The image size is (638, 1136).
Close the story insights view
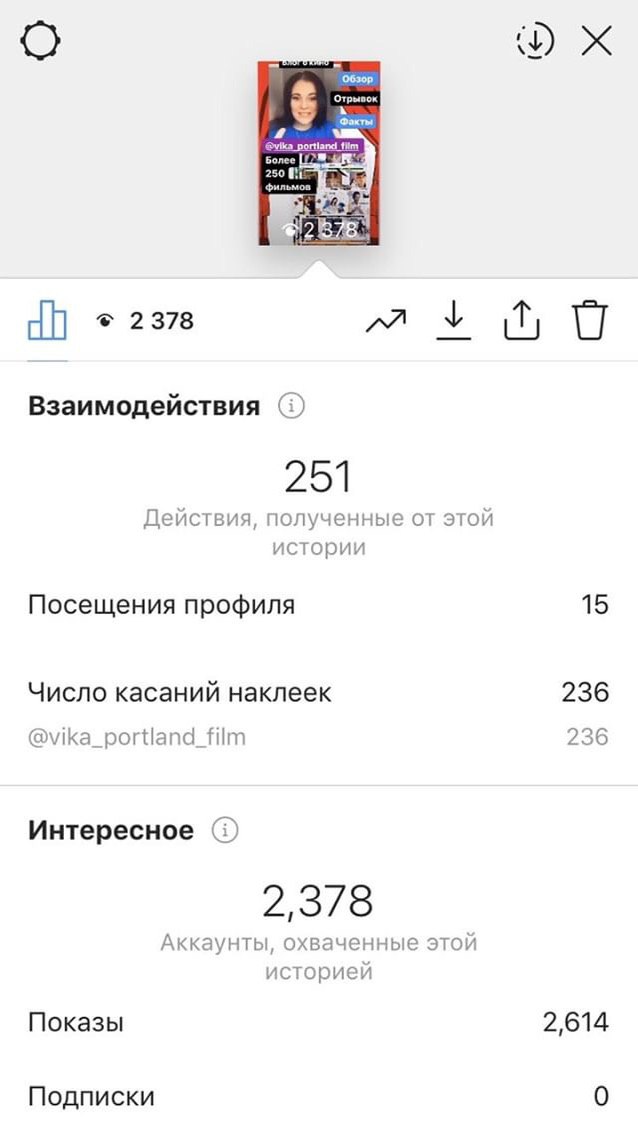pos(597,41)
